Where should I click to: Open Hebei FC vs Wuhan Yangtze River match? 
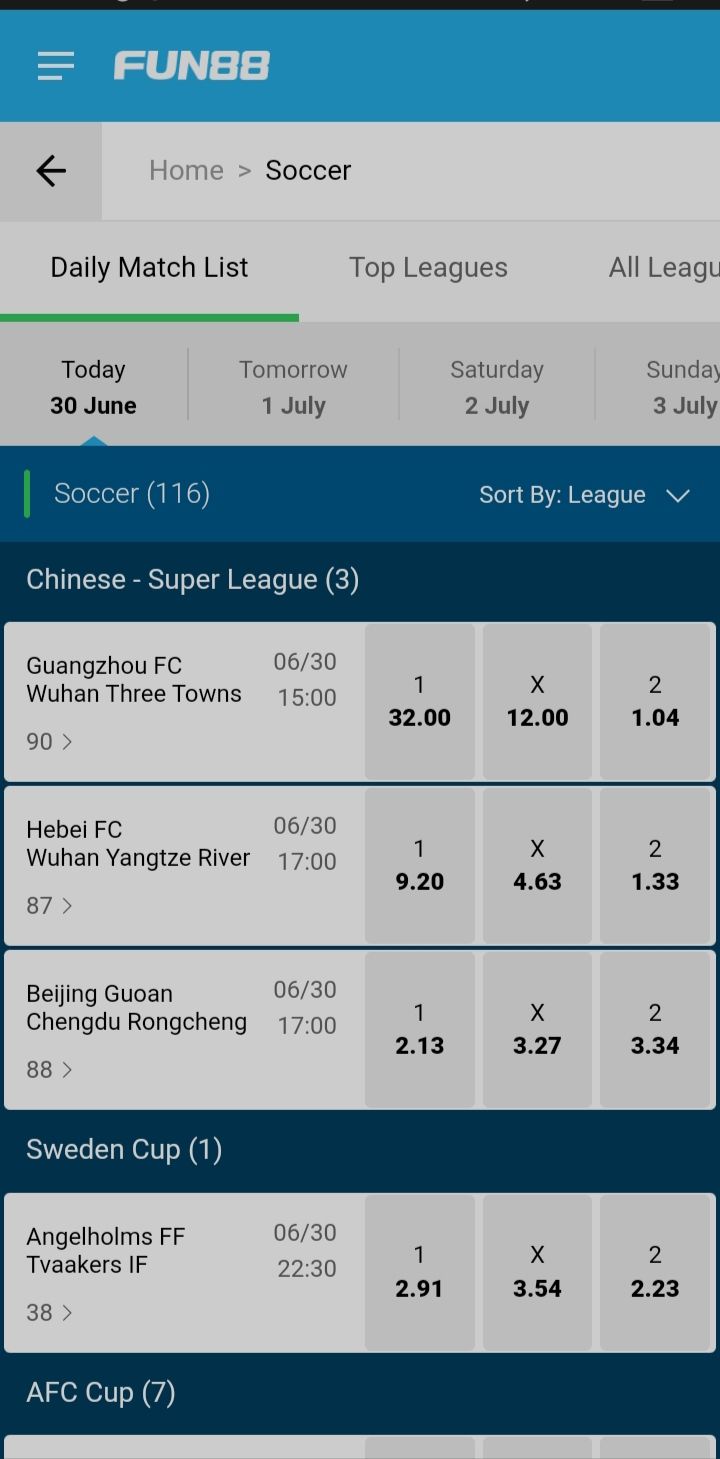pos(180,865)
